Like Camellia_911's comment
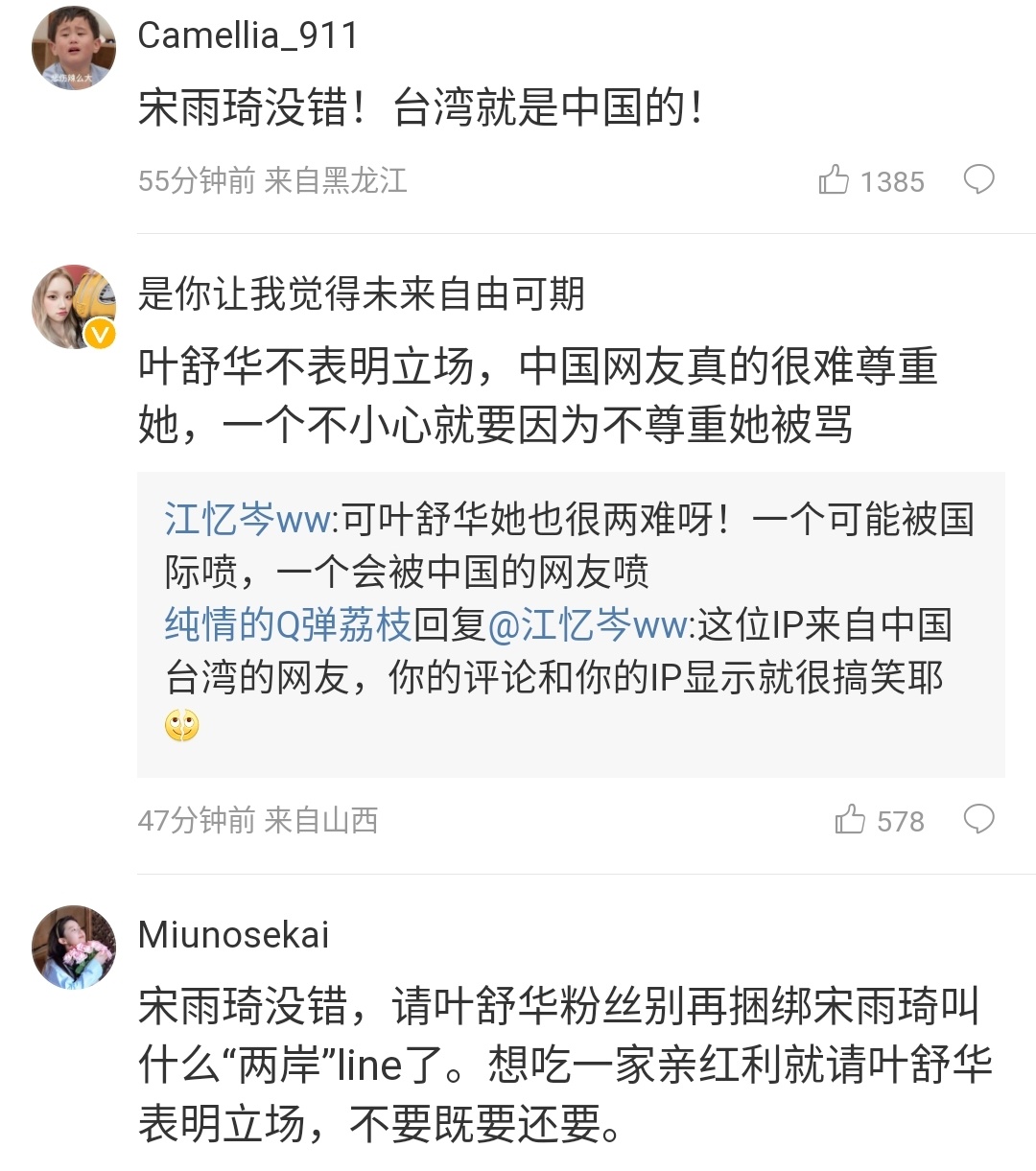 click(835, 180)
